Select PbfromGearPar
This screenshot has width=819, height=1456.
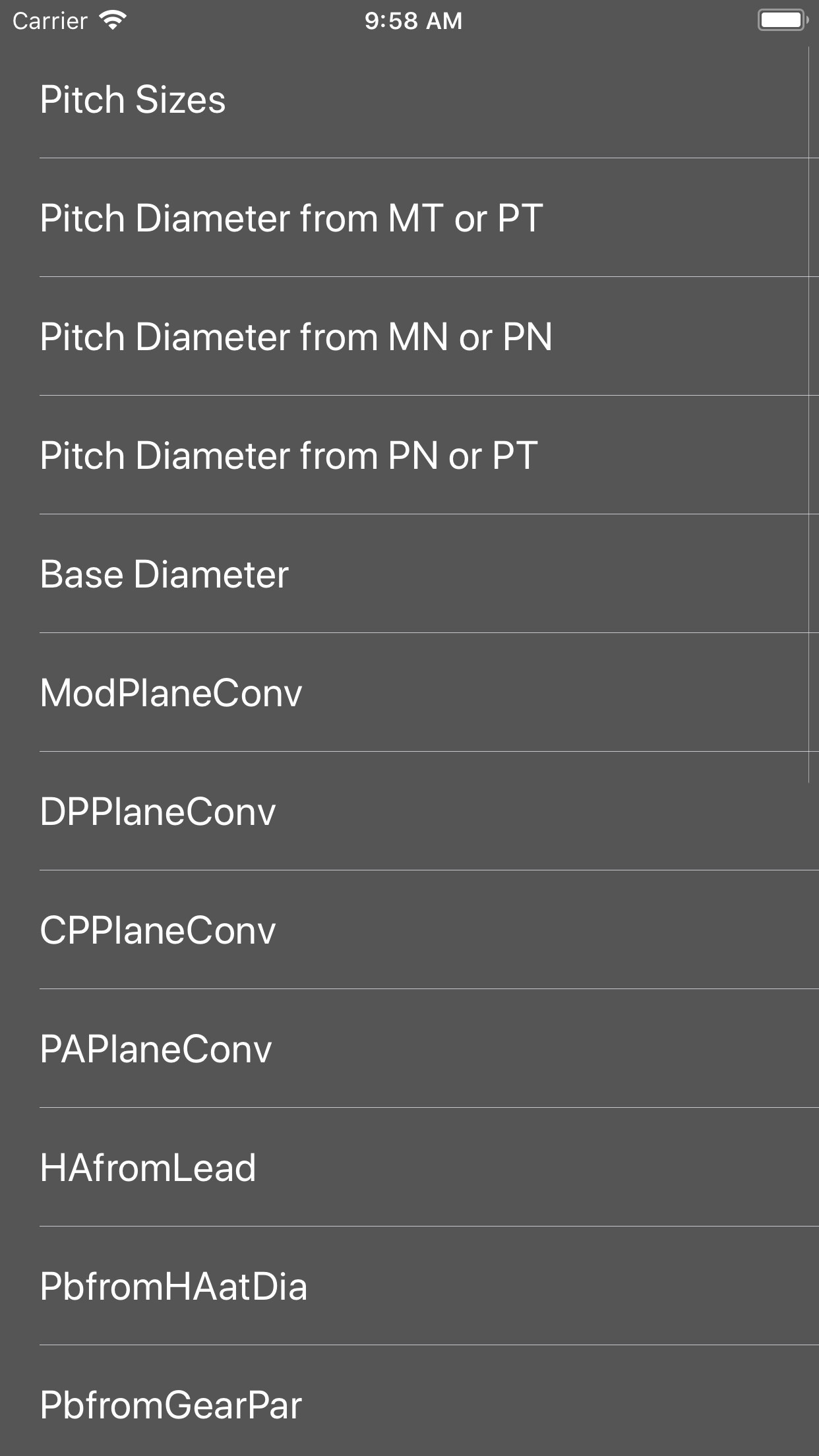coord(409,1401)
